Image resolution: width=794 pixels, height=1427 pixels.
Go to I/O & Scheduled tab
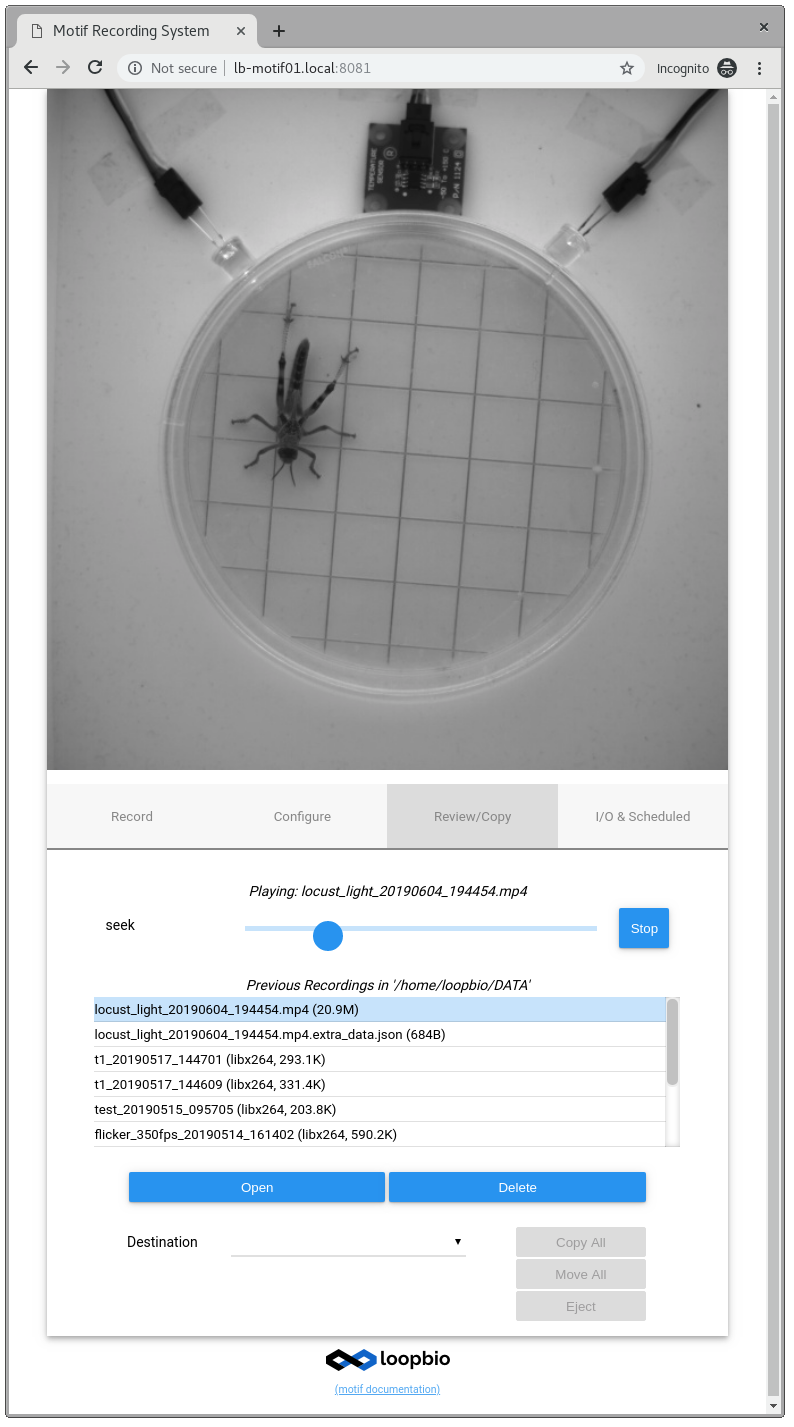point(643,816)
